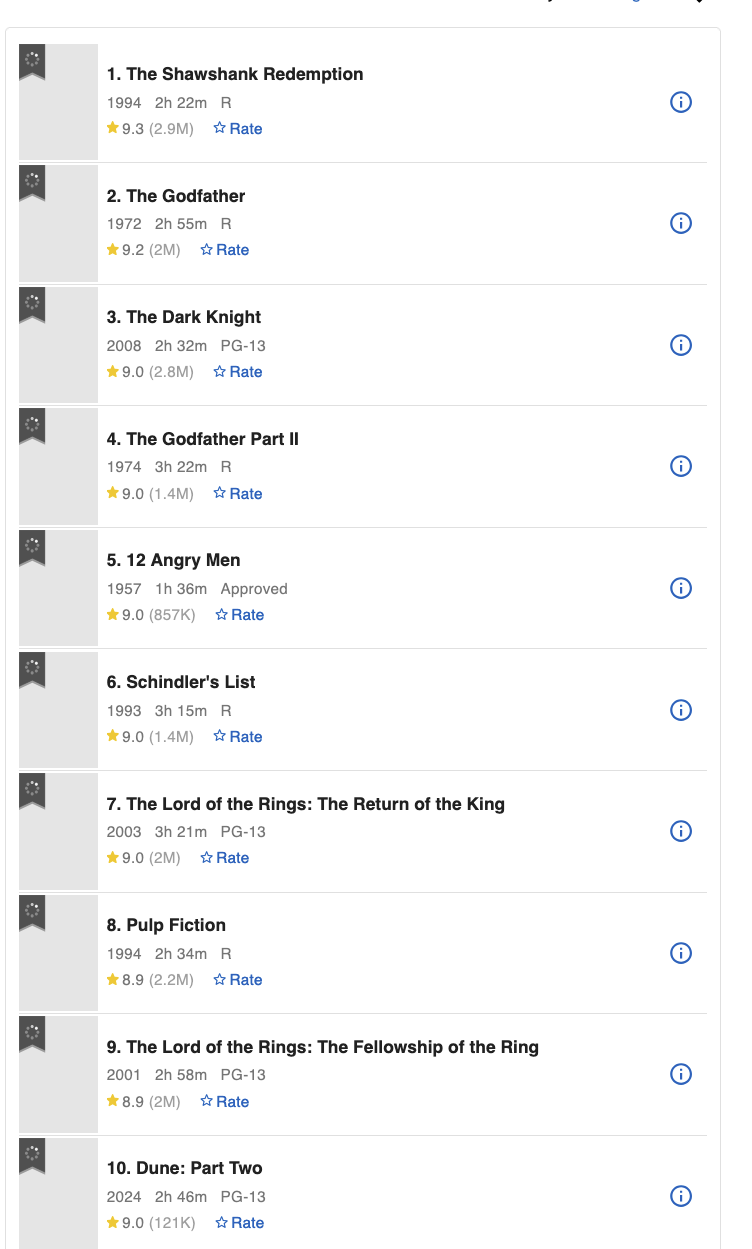
Task: Open info for Pulp Fiction
Action: [680, 953]
